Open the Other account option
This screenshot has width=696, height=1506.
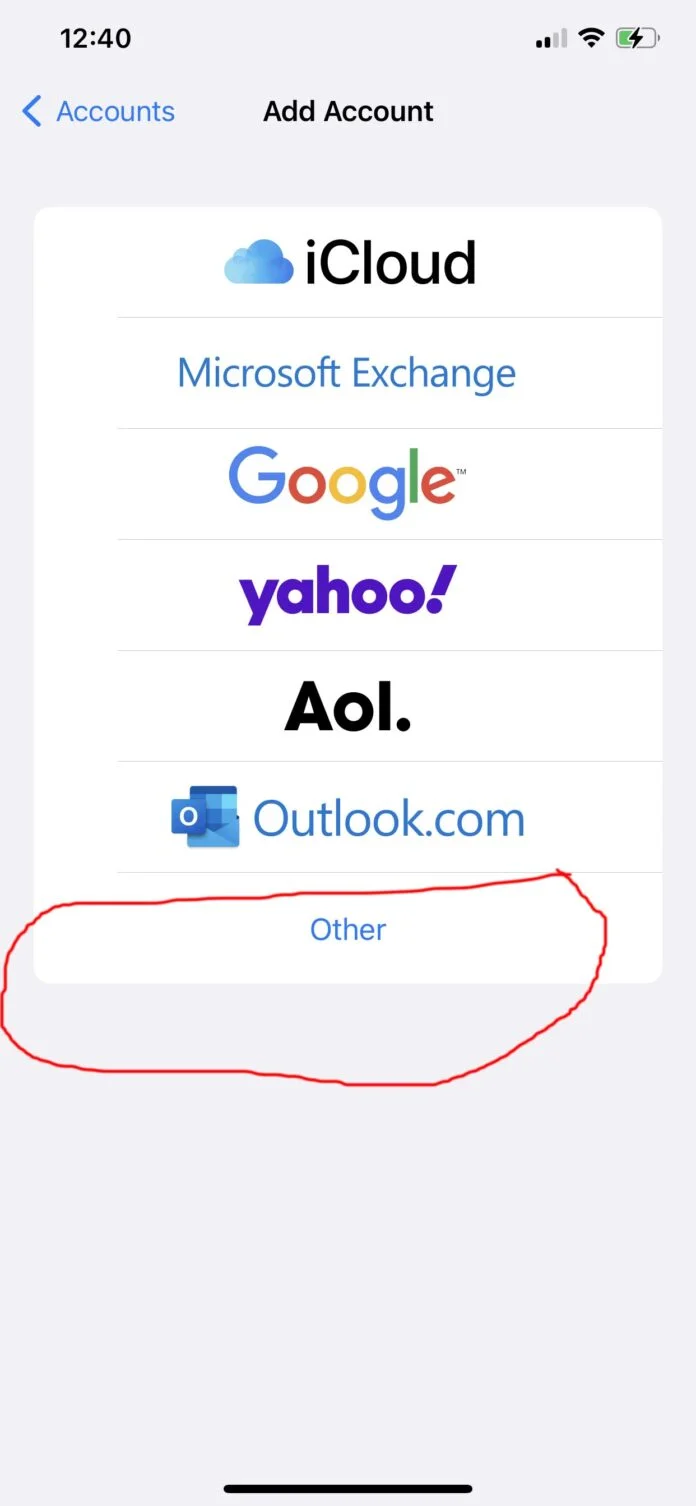click(348, 929)
